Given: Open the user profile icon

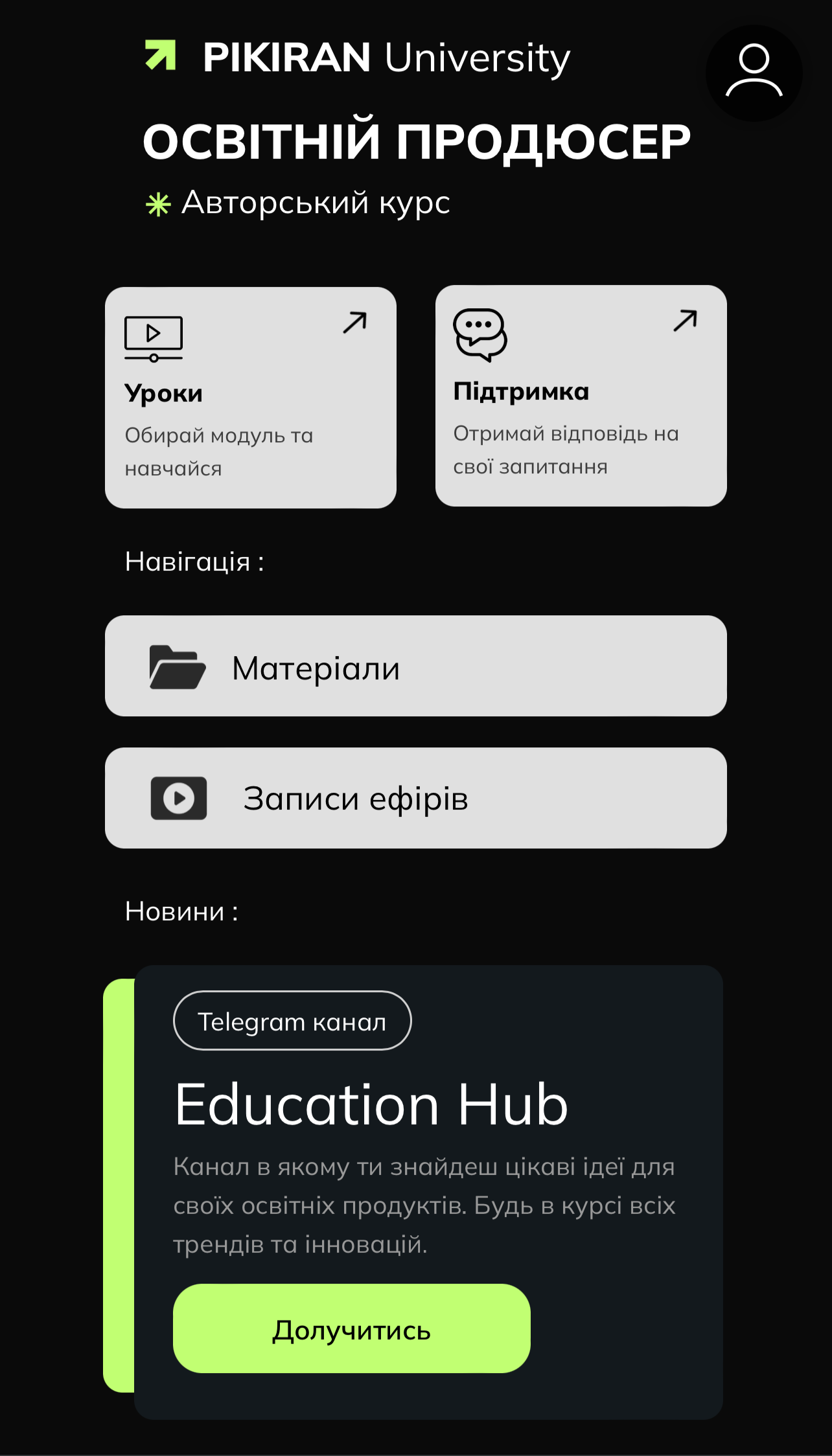Looking at the screenshot, I should point(754,73).
